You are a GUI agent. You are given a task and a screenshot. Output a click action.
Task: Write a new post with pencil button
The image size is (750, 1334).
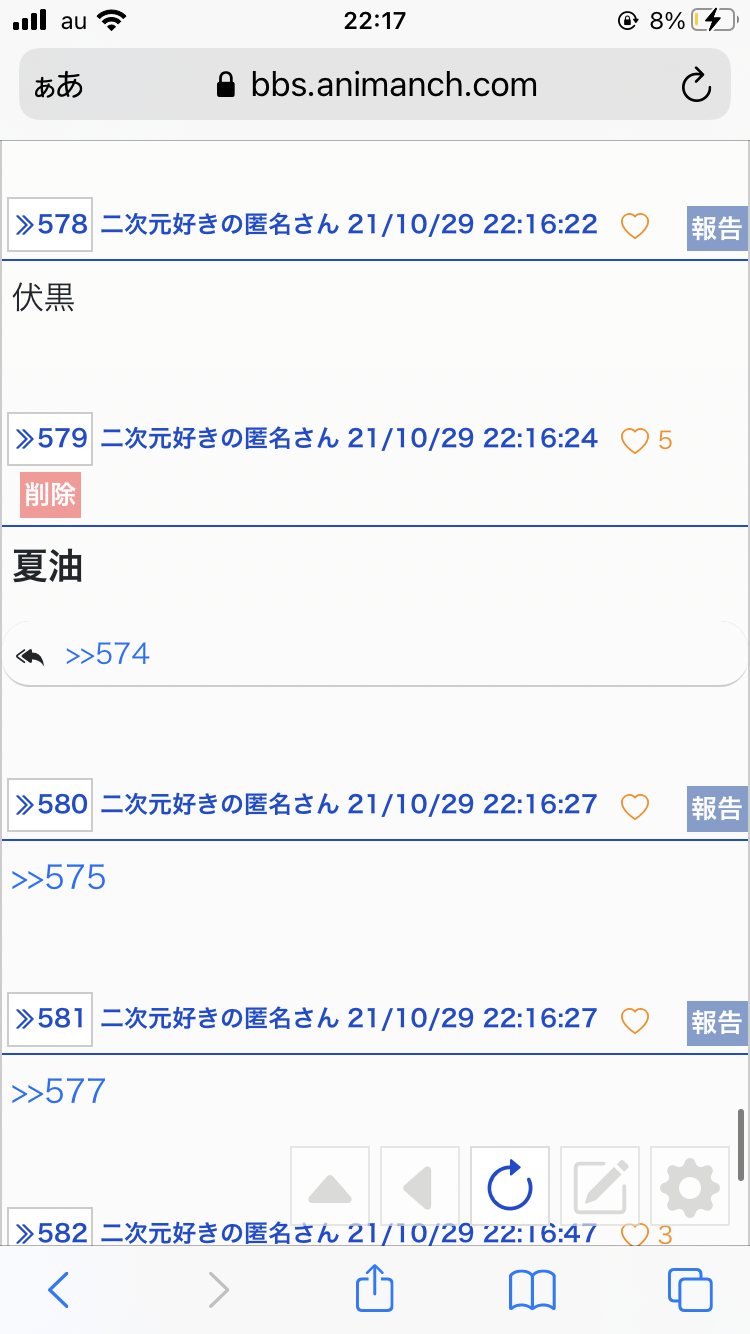[x=600, y=1186]
